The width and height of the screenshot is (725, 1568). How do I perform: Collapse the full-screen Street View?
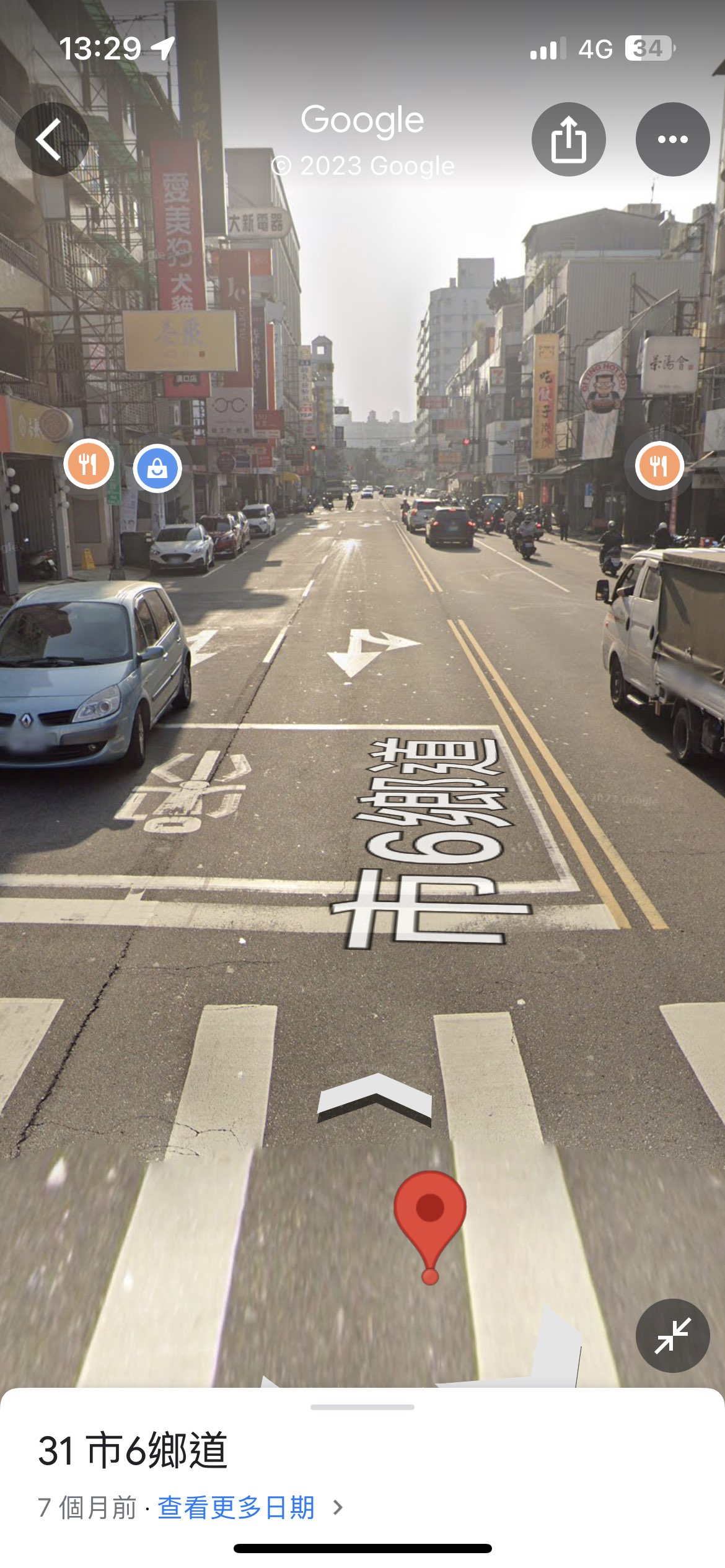coord(672,1336)
